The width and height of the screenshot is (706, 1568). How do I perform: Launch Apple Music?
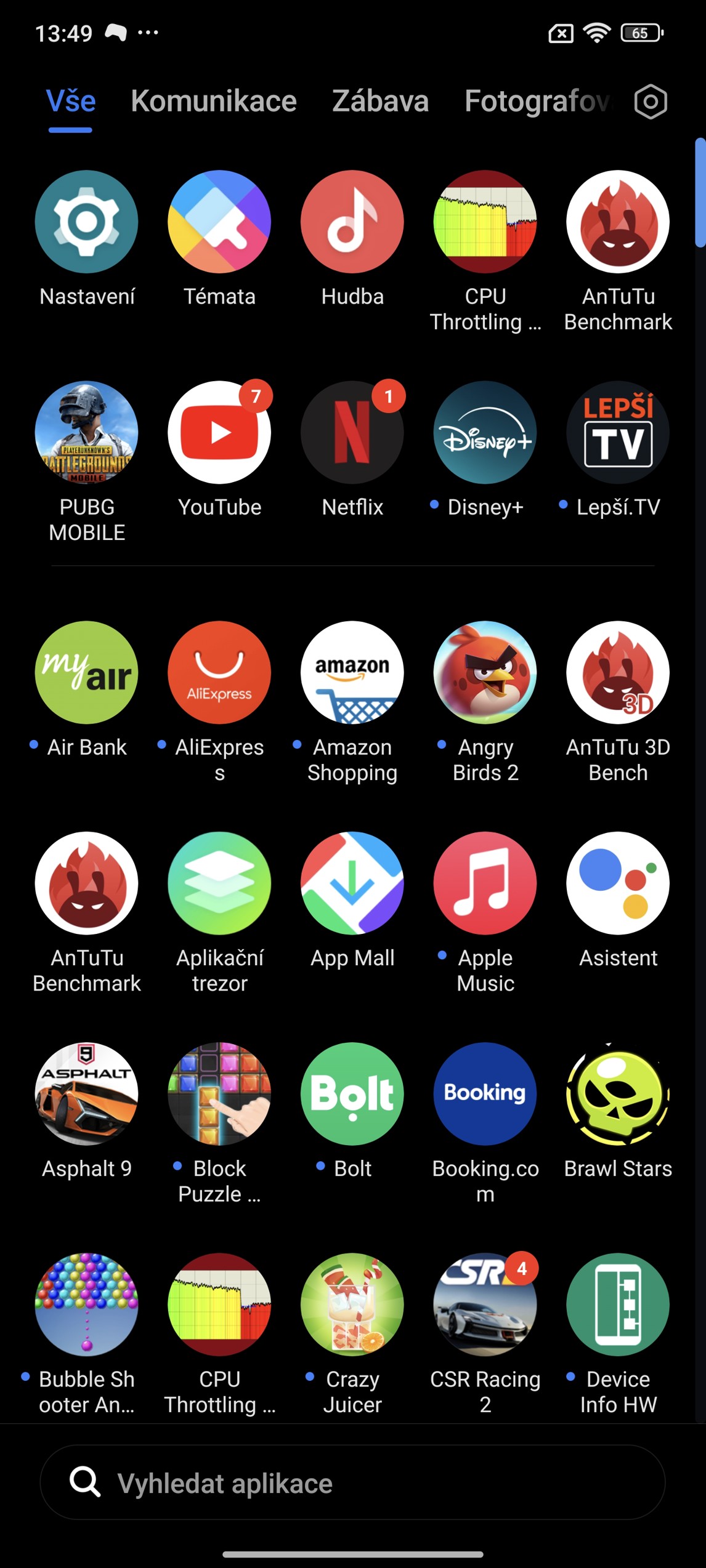485,883
